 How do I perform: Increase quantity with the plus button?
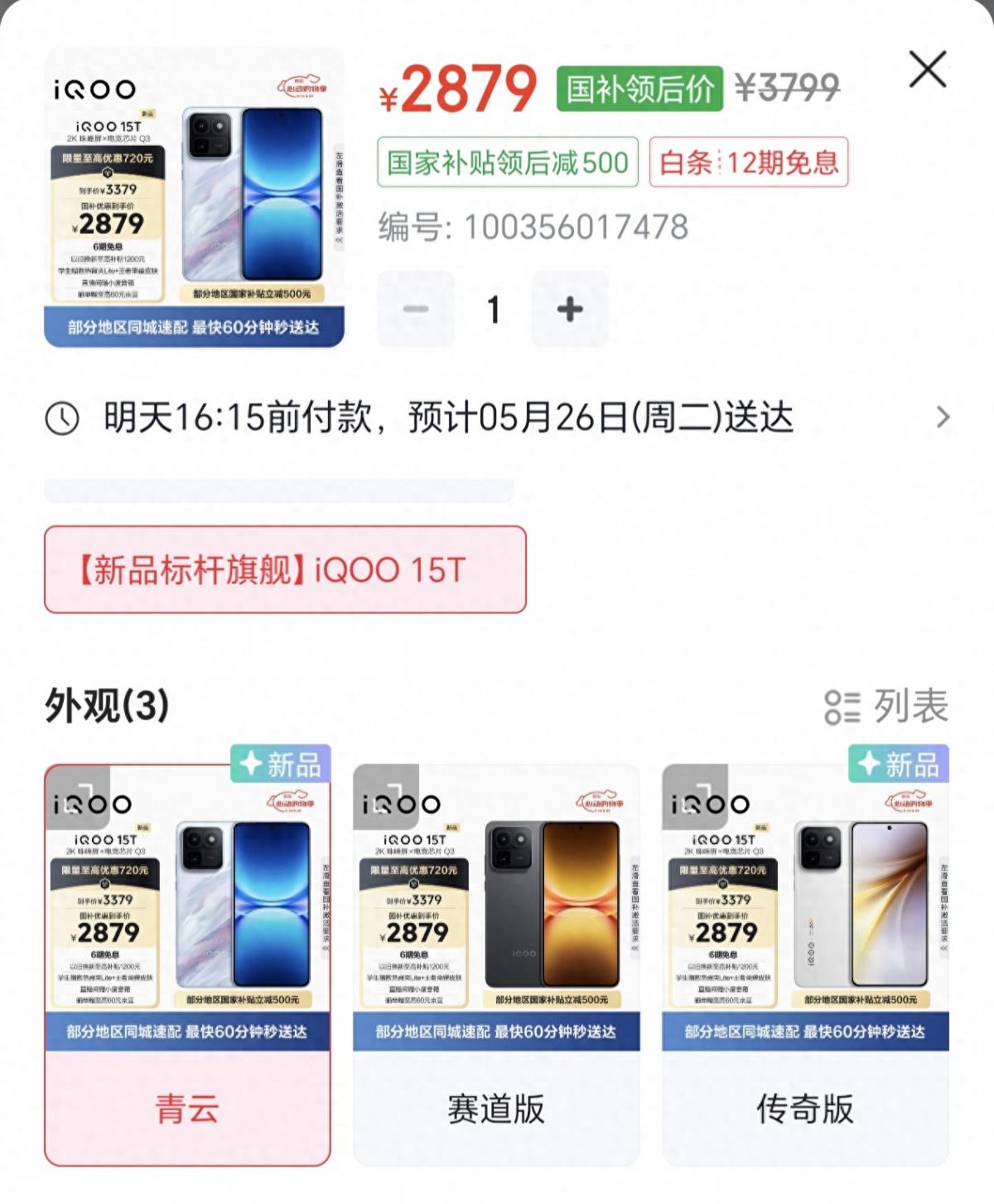coord(570,309)
